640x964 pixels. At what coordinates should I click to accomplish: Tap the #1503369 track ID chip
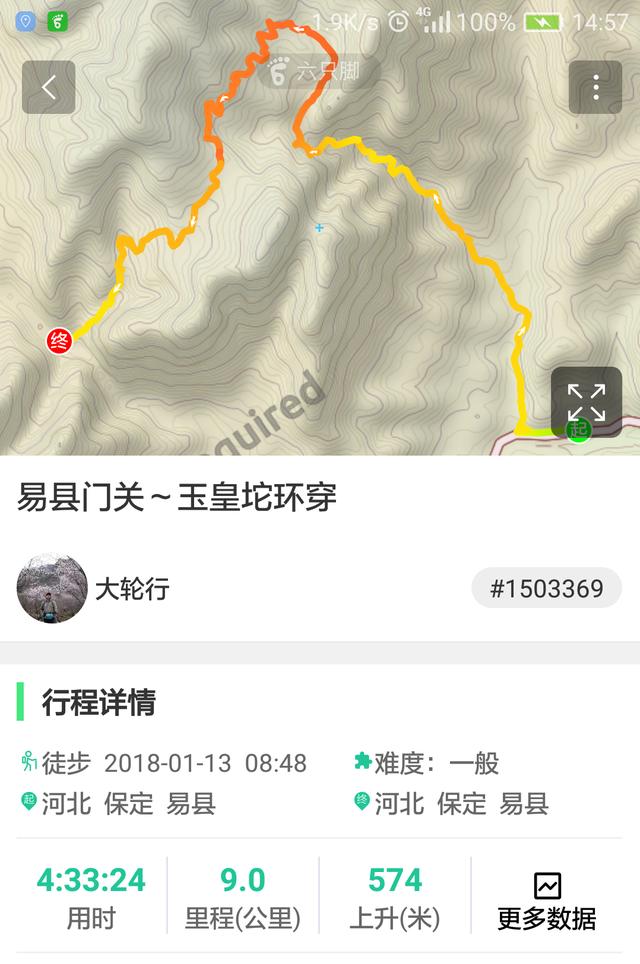click(546, 588)
